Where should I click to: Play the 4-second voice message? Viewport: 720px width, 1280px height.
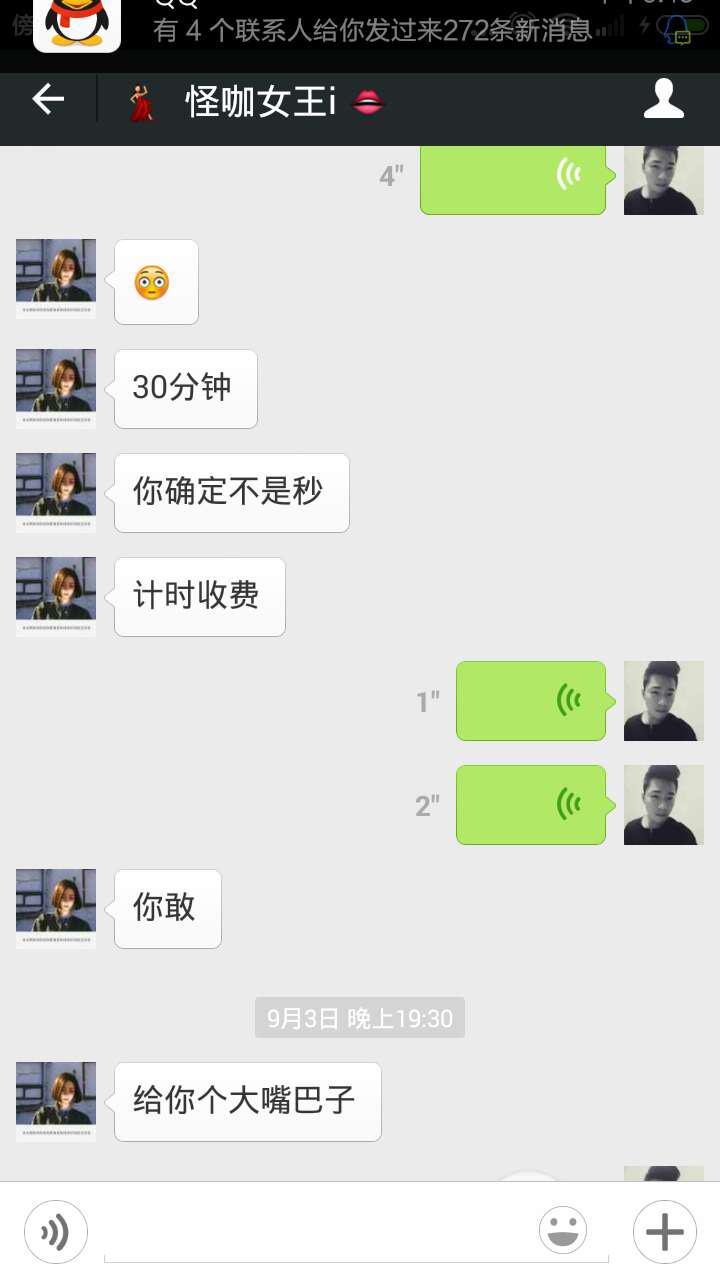tap(512, 178)
